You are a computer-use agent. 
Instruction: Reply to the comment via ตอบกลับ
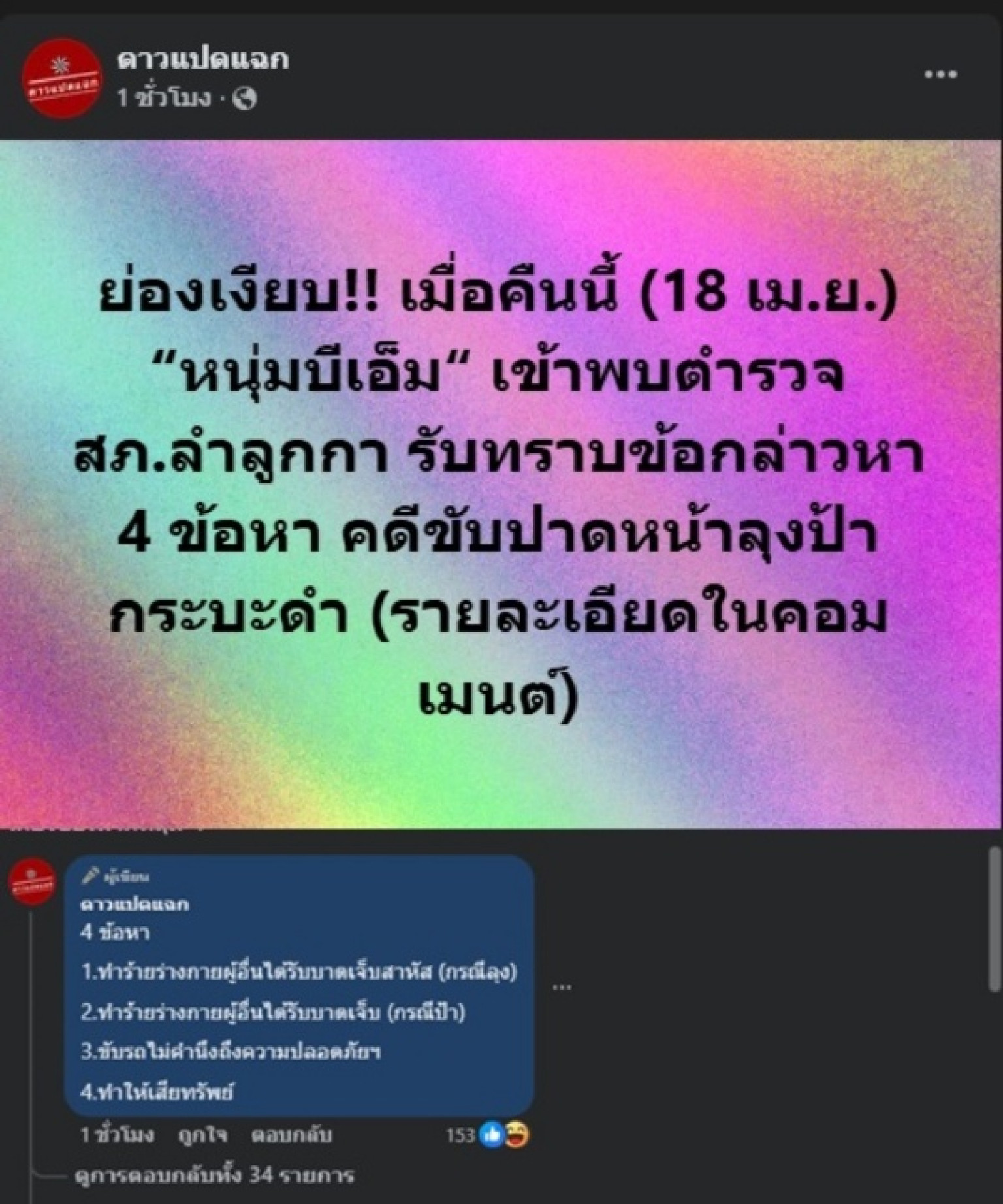291,1135
